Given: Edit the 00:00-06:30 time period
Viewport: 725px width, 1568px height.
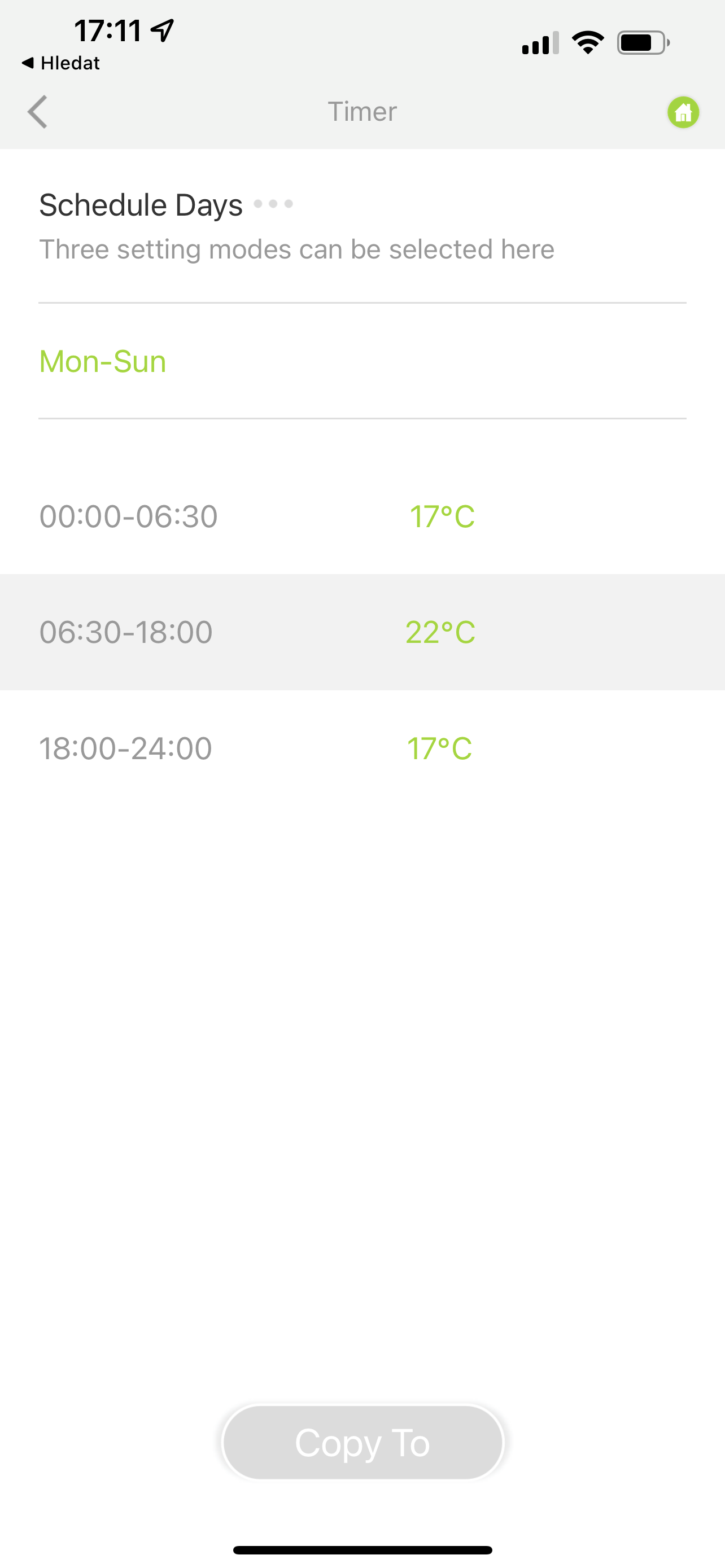Looking at the screenshot, I should 128,516.
